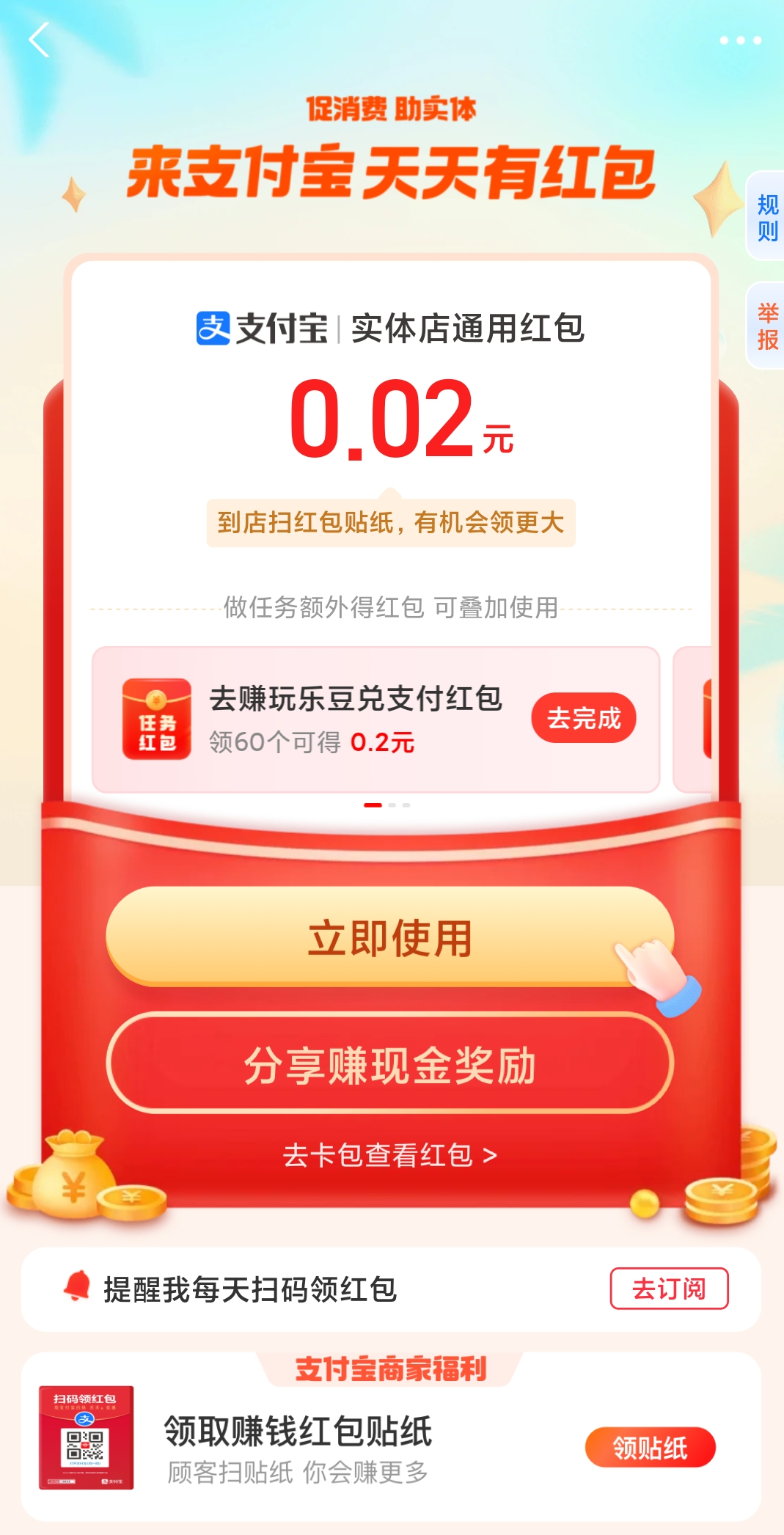
Task: Open the three-dot overflow menu
Action: coord(740,40)
